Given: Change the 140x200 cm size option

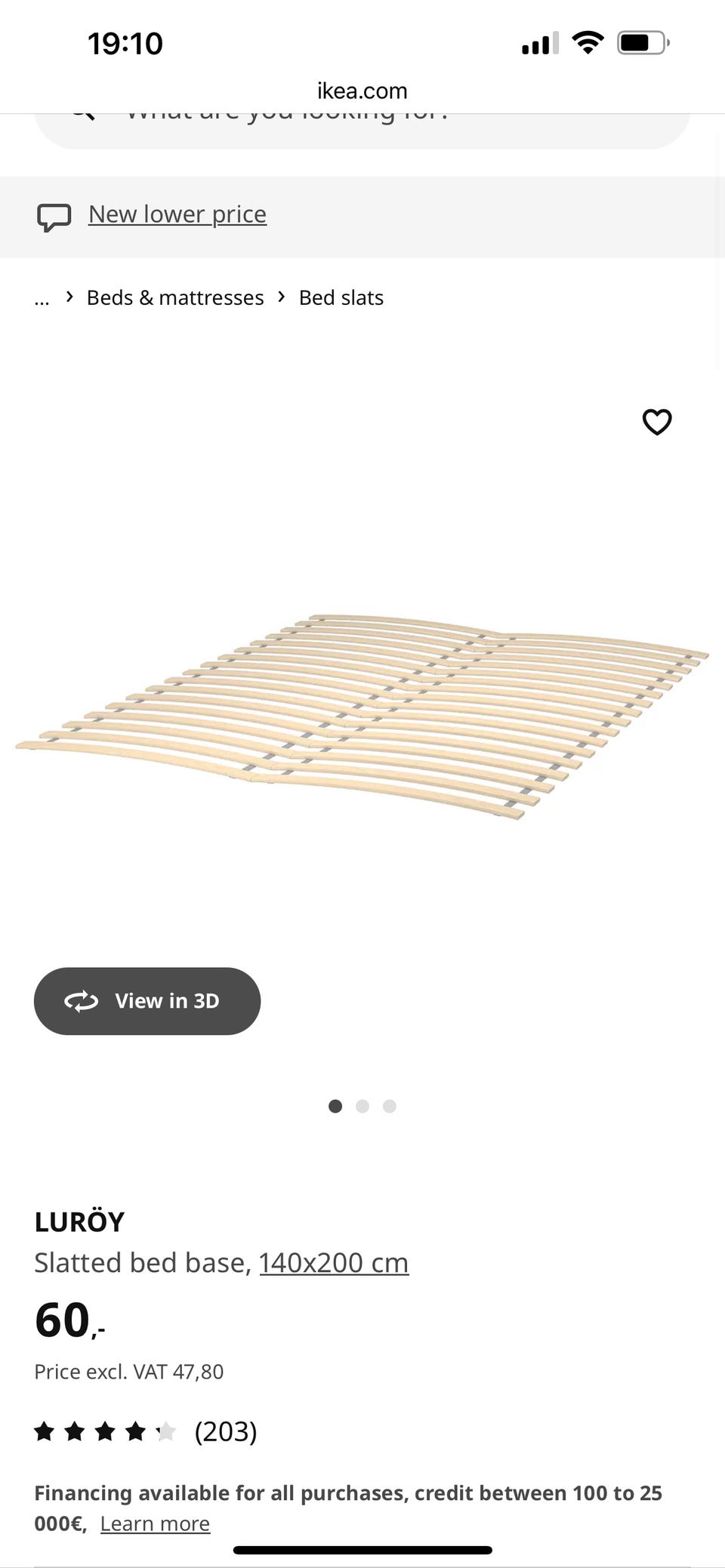Looking at the screenshot, I should point(334,1263).
